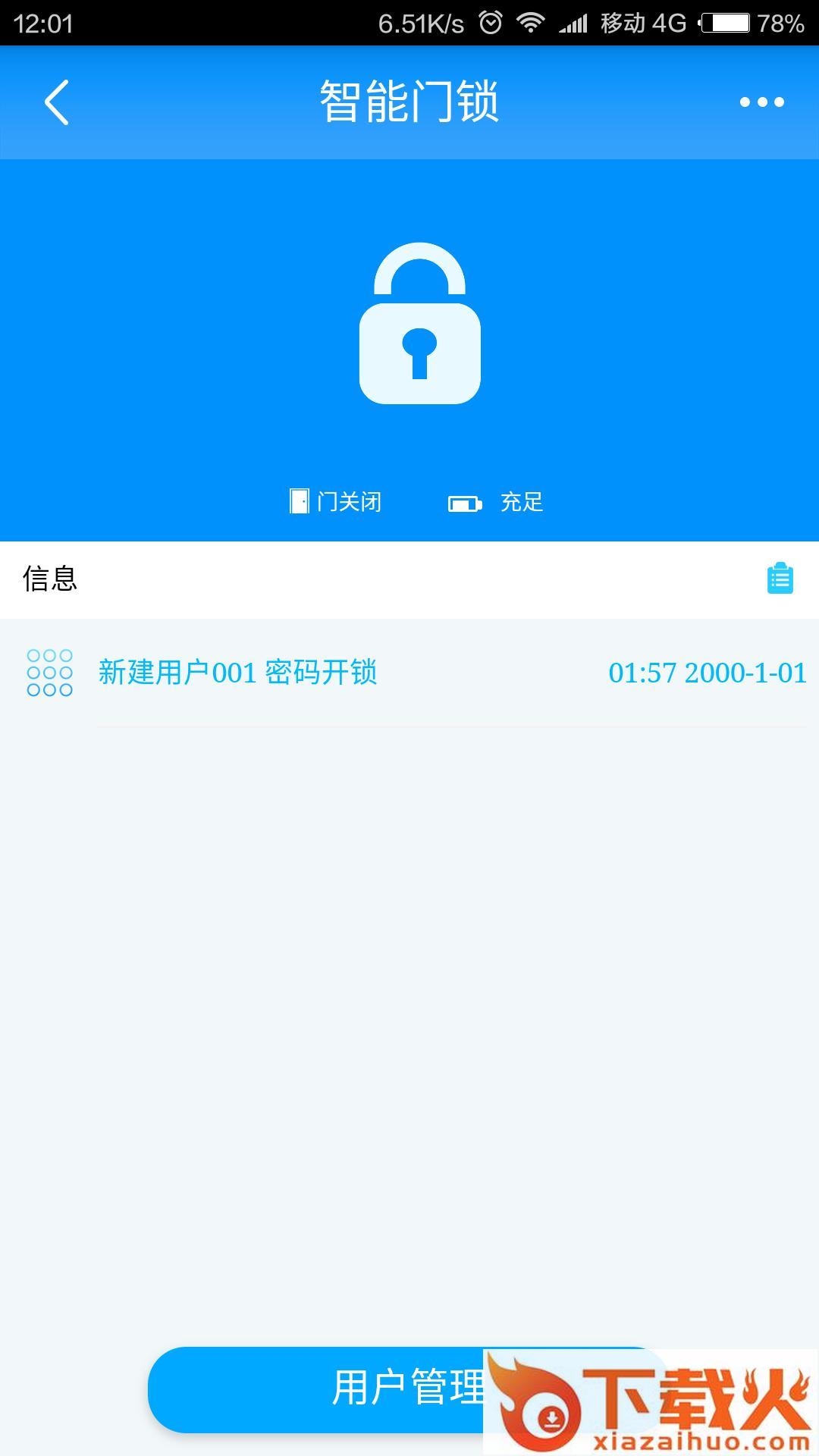Open 用户管理 user management
Screen dimensions: 819x1456
pos(318,1389)
